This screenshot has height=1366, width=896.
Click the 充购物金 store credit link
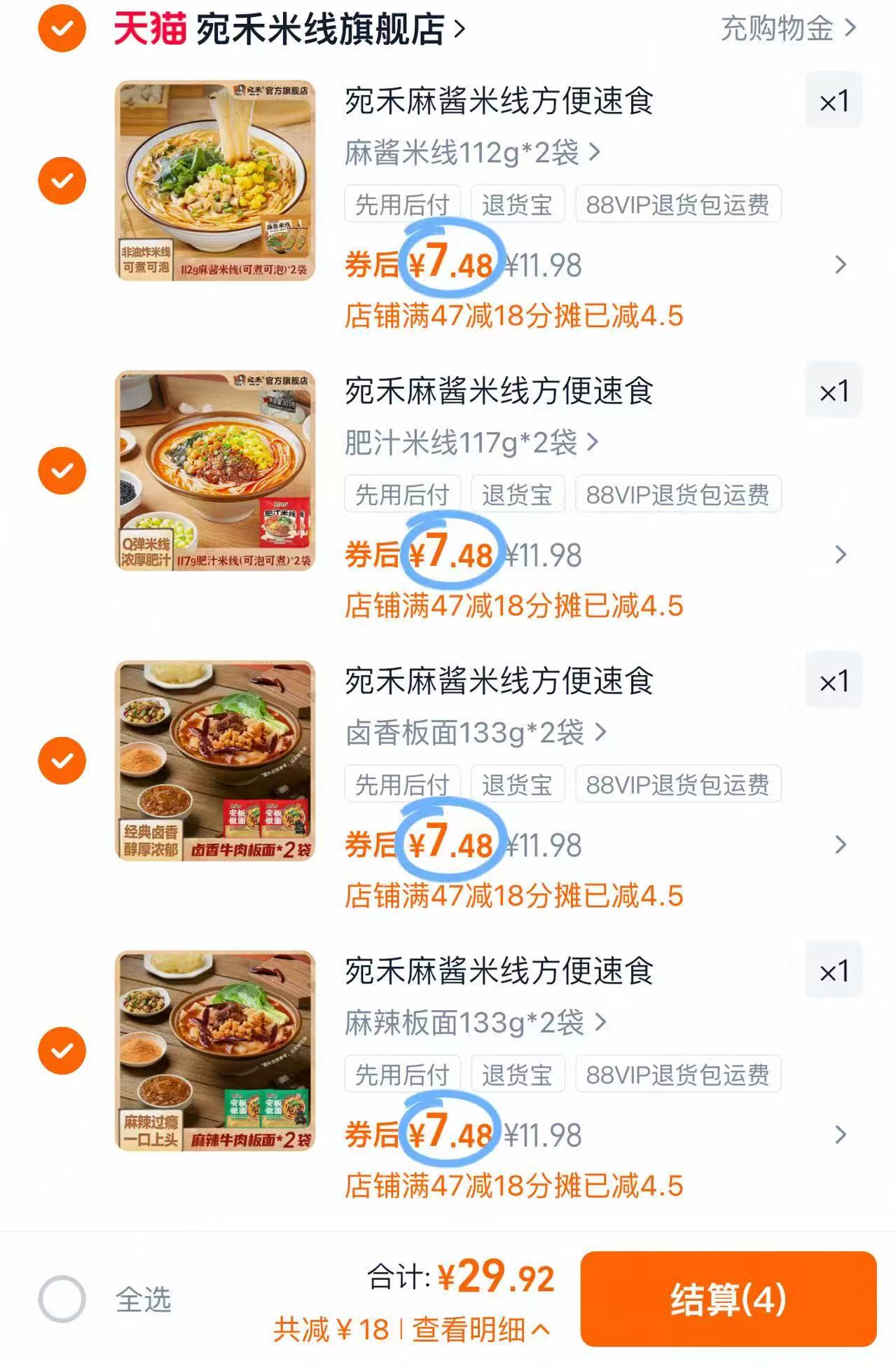point(776,29)
